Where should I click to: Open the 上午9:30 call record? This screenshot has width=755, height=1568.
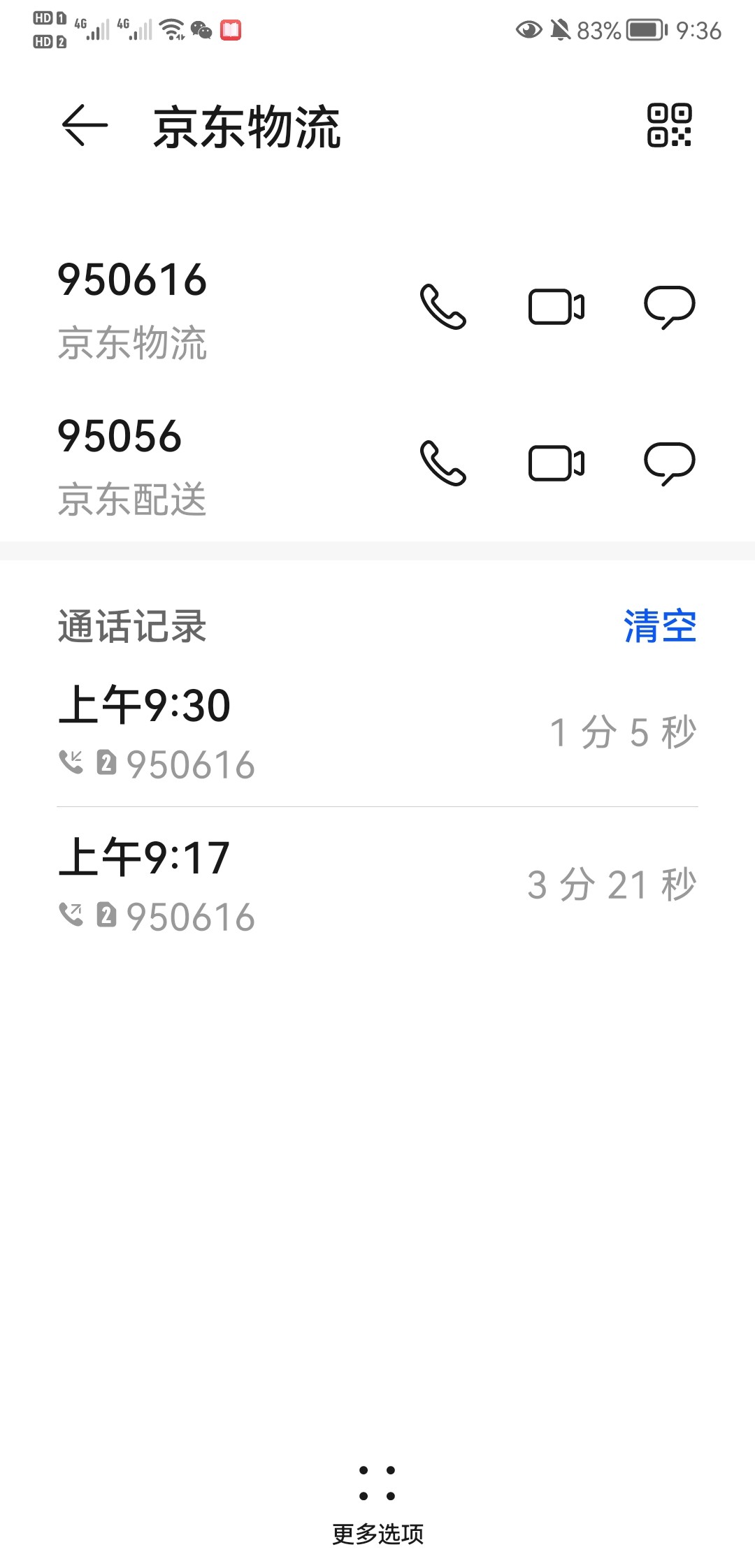377,732
